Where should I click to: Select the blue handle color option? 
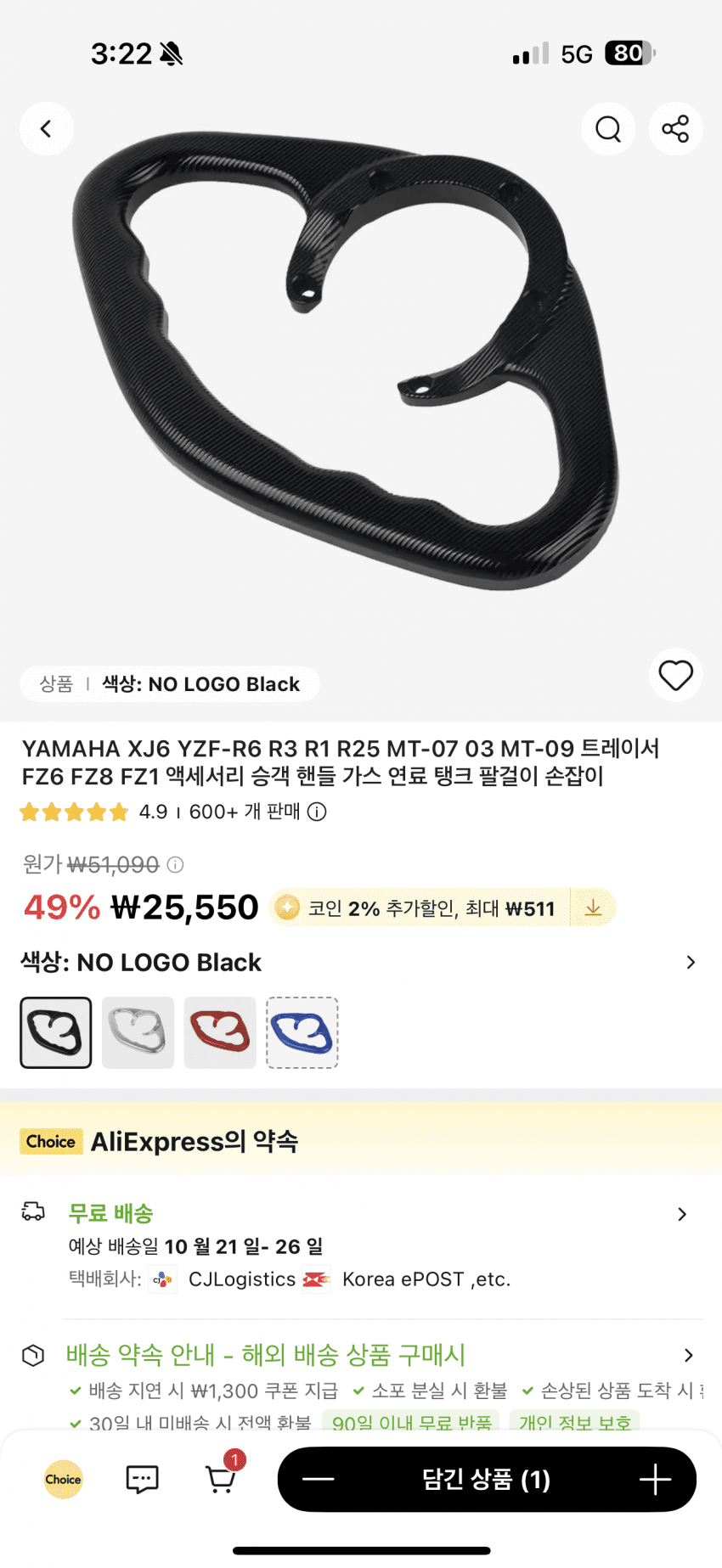tap(302, 1032)
